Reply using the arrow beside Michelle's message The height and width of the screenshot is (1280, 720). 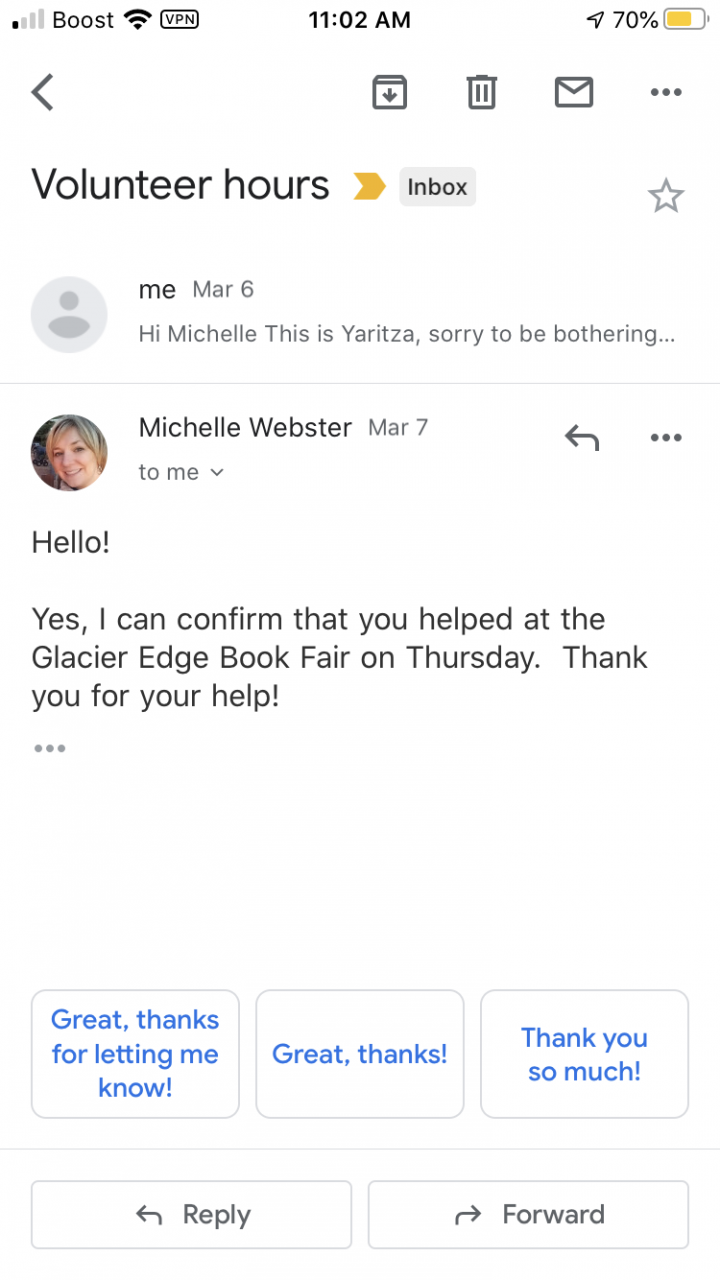(581, 438)
